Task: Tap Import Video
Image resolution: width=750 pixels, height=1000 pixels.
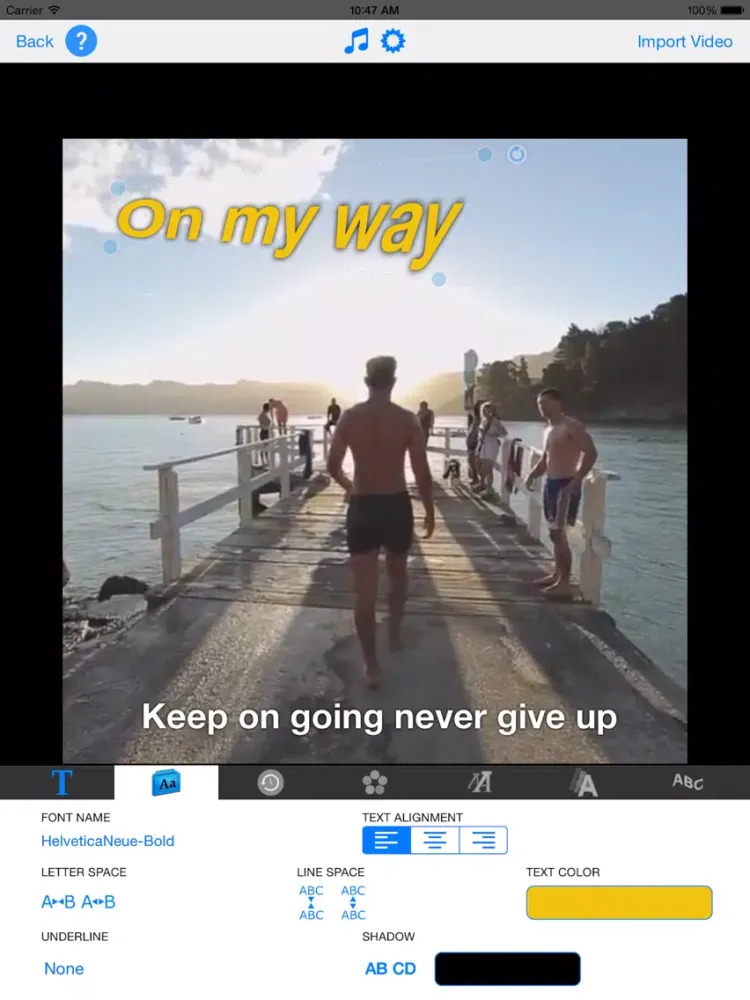Action: point(685,42)
